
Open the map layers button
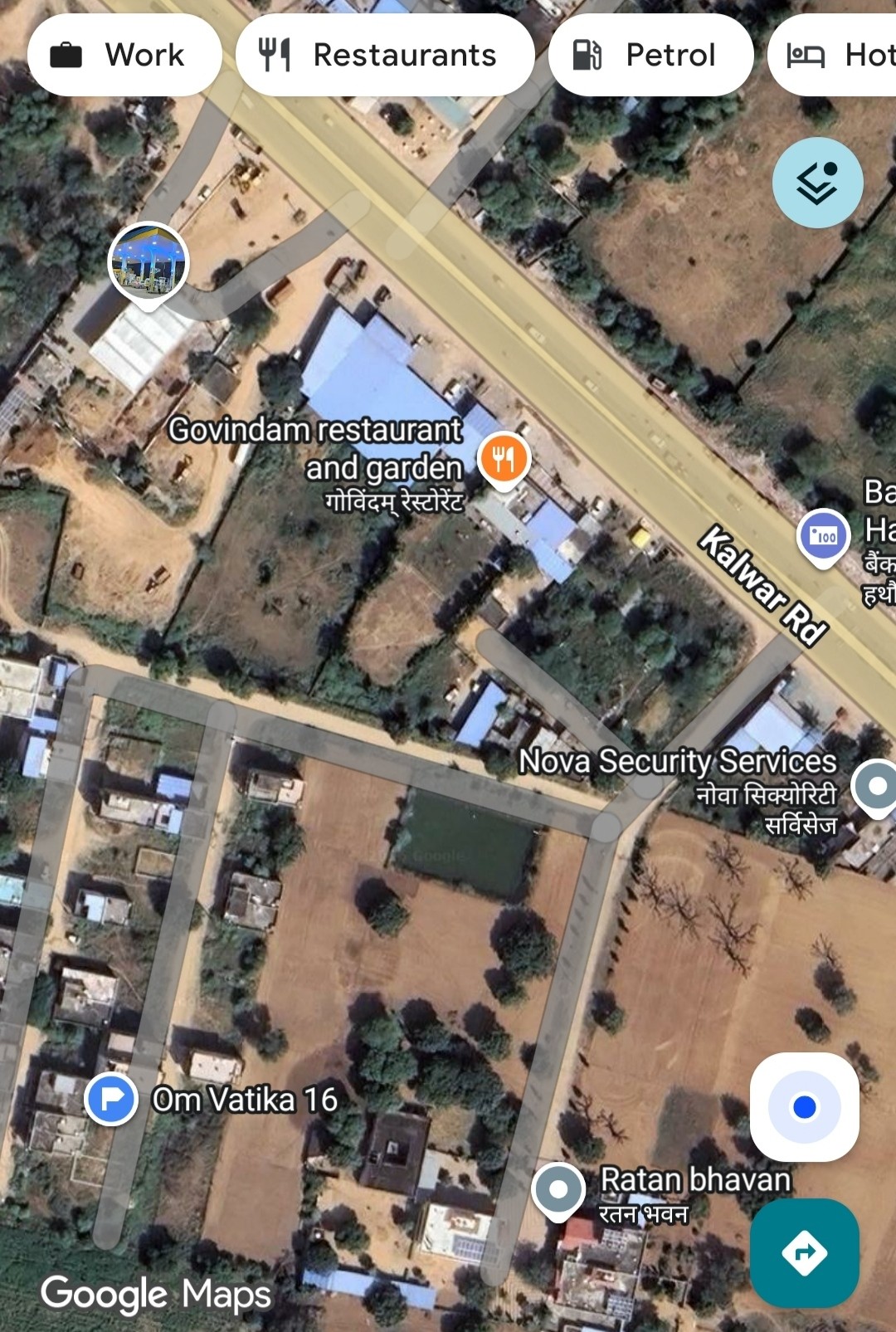817,183
